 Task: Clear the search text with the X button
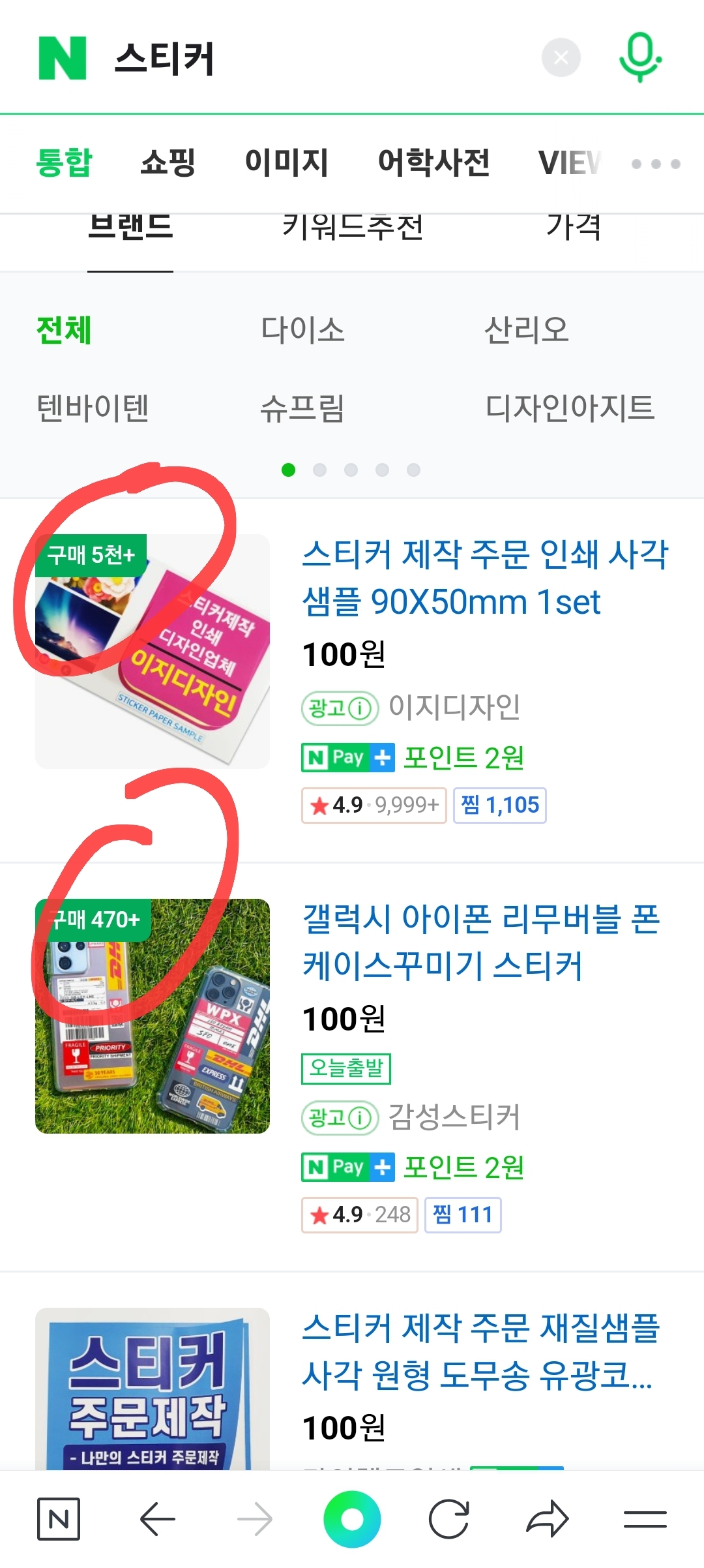(x=561, y=58)
